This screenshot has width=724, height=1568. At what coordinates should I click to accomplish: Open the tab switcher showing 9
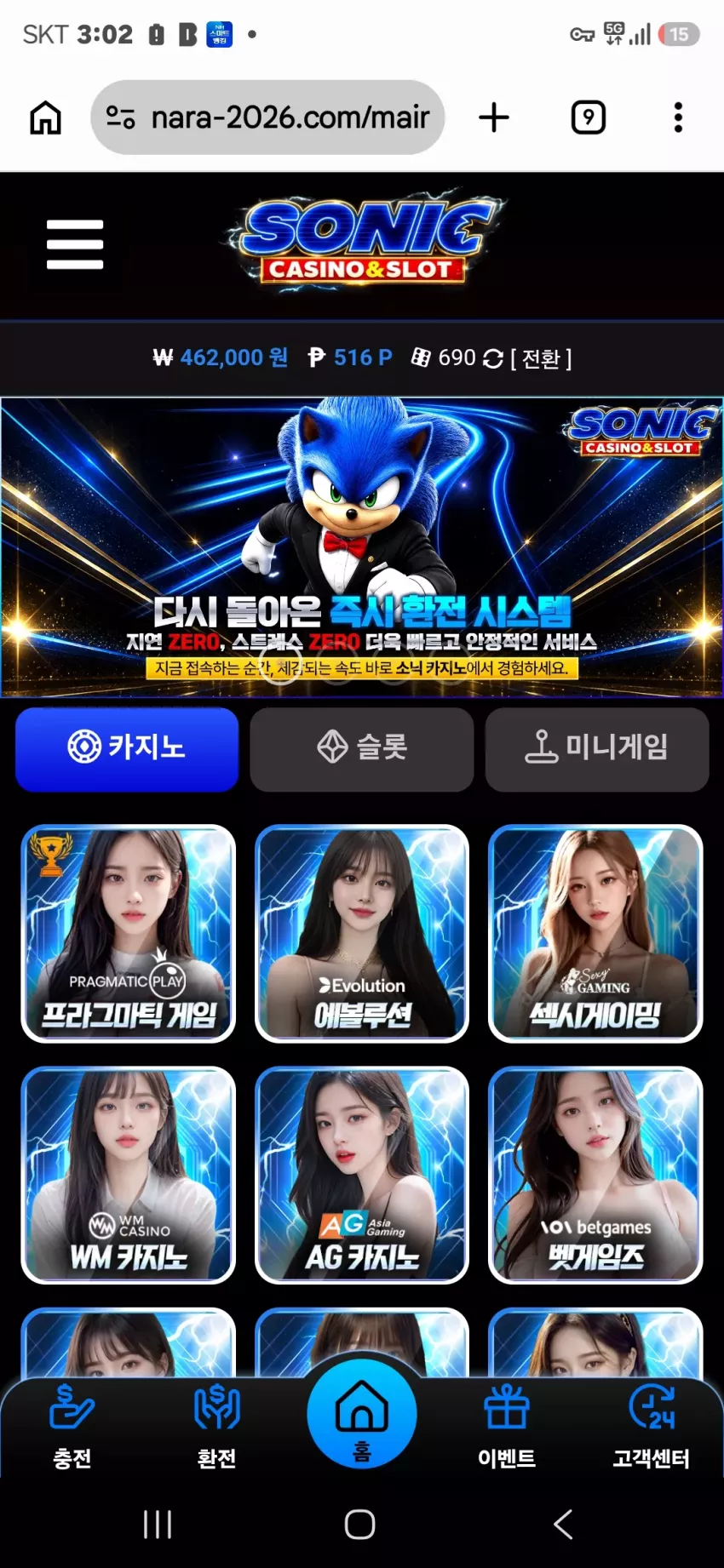coord(589,117)
